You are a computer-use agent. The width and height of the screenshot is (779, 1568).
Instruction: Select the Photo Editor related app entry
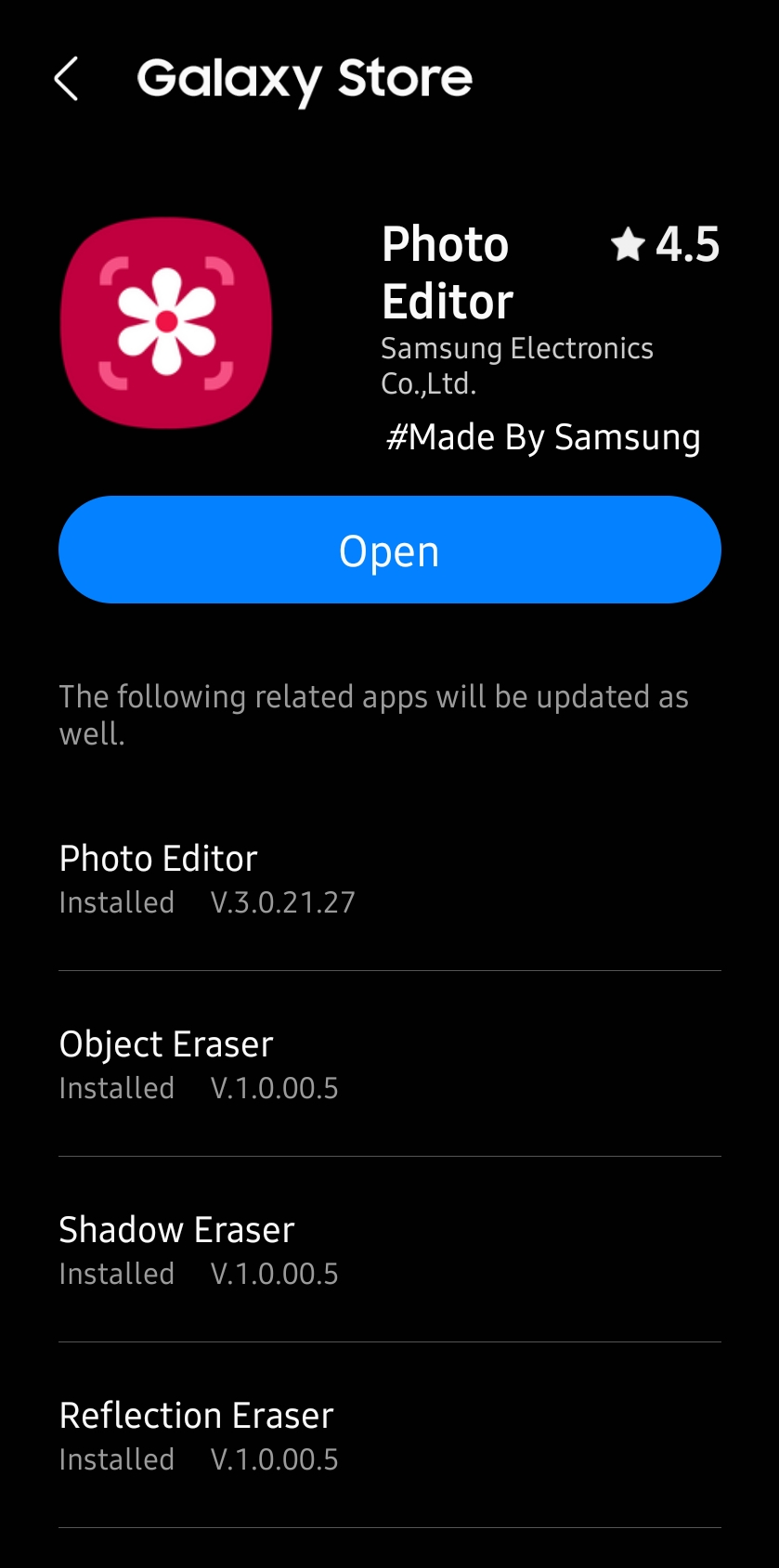click(x=158, y=858)
